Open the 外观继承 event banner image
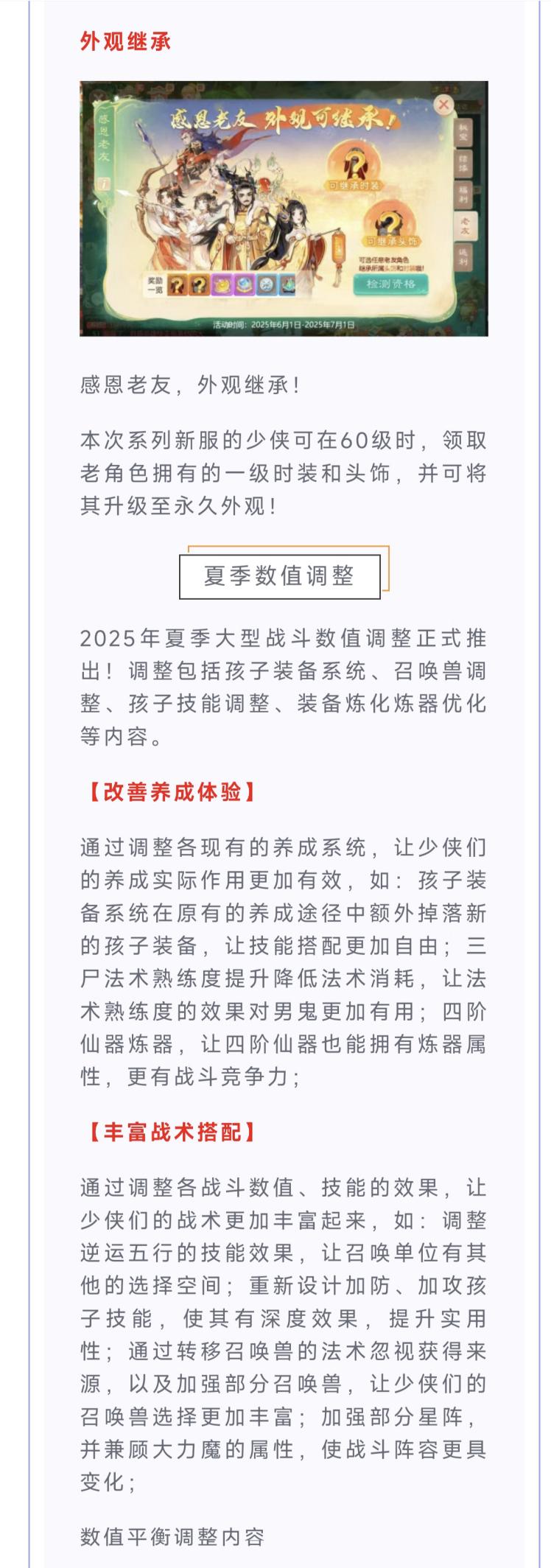This screenshot has height=1568, width=551. (284, 209)
